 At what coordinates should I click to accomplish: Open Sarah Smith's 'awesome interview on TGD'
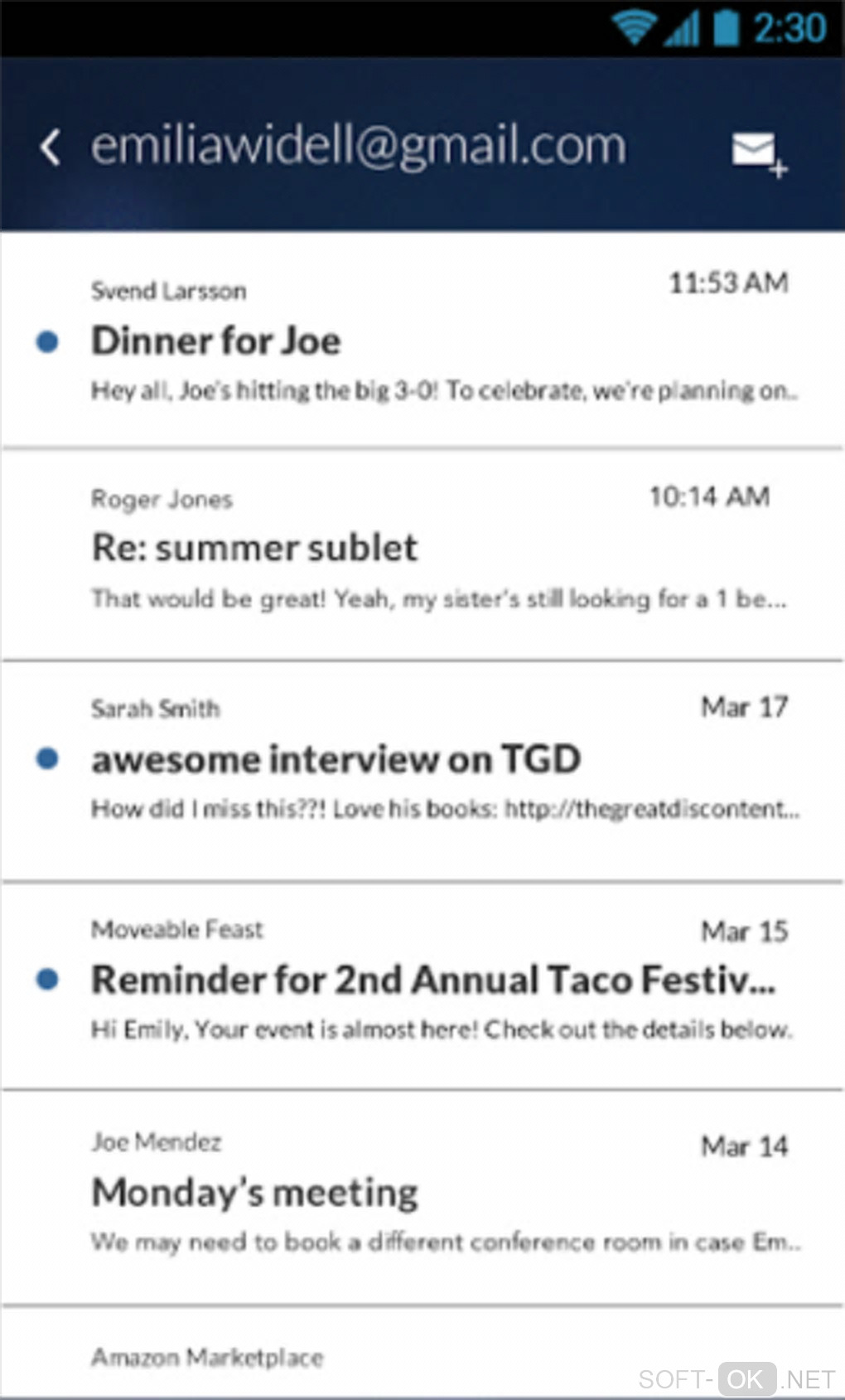point(422,759)
